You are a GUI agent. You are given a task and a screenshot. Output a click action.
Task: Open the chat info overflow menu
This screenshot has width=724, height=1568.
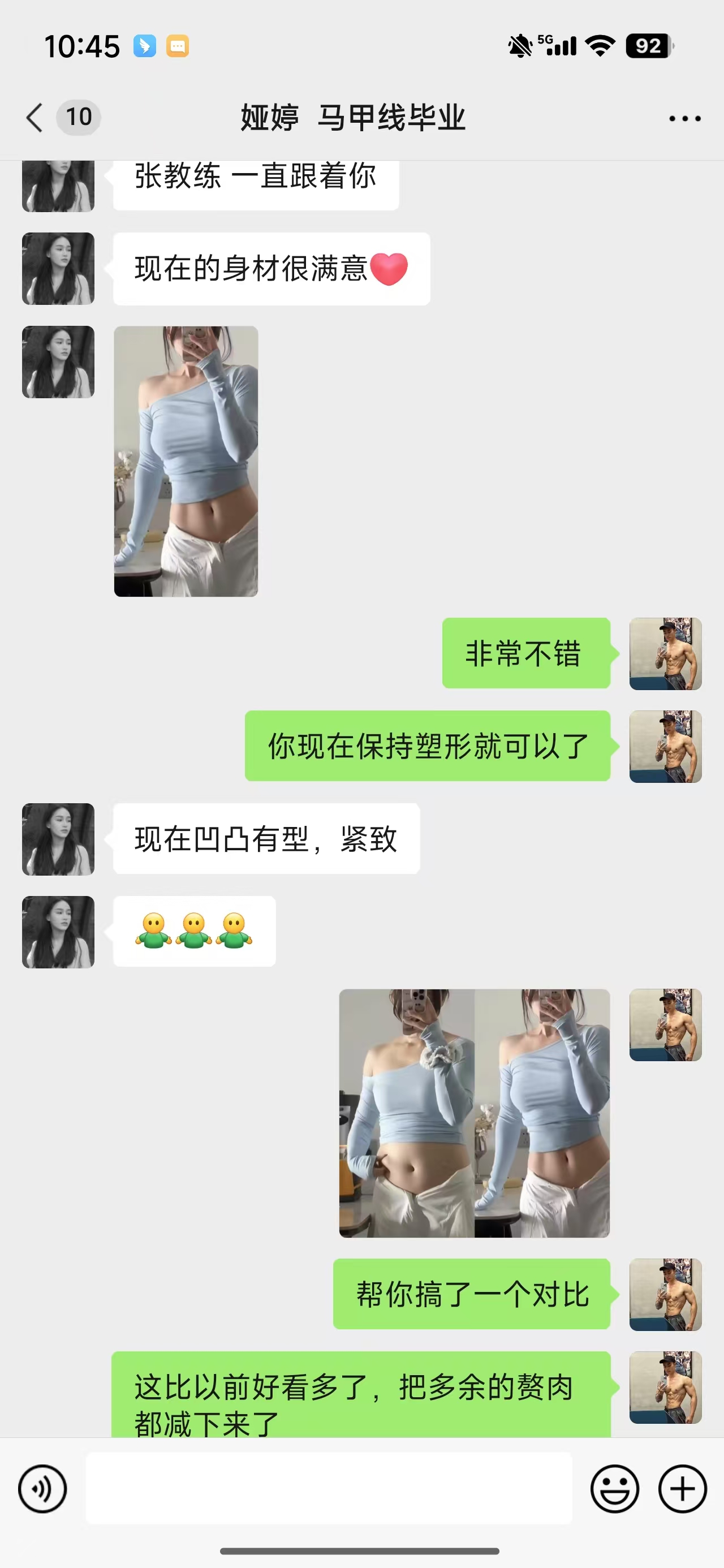(684, 119)
